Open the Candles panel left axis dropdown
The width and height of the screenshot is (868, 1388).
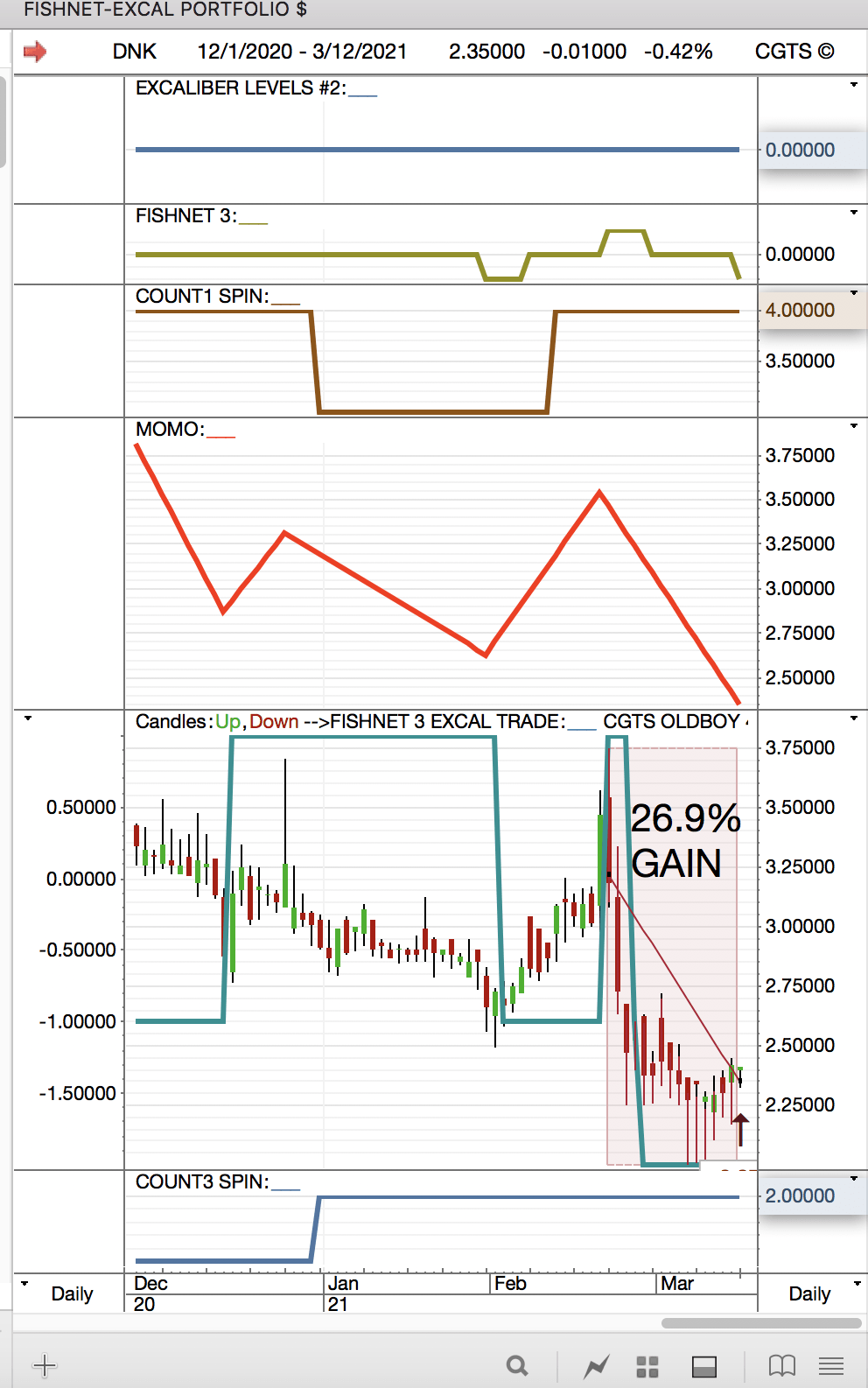coord(28,719)
